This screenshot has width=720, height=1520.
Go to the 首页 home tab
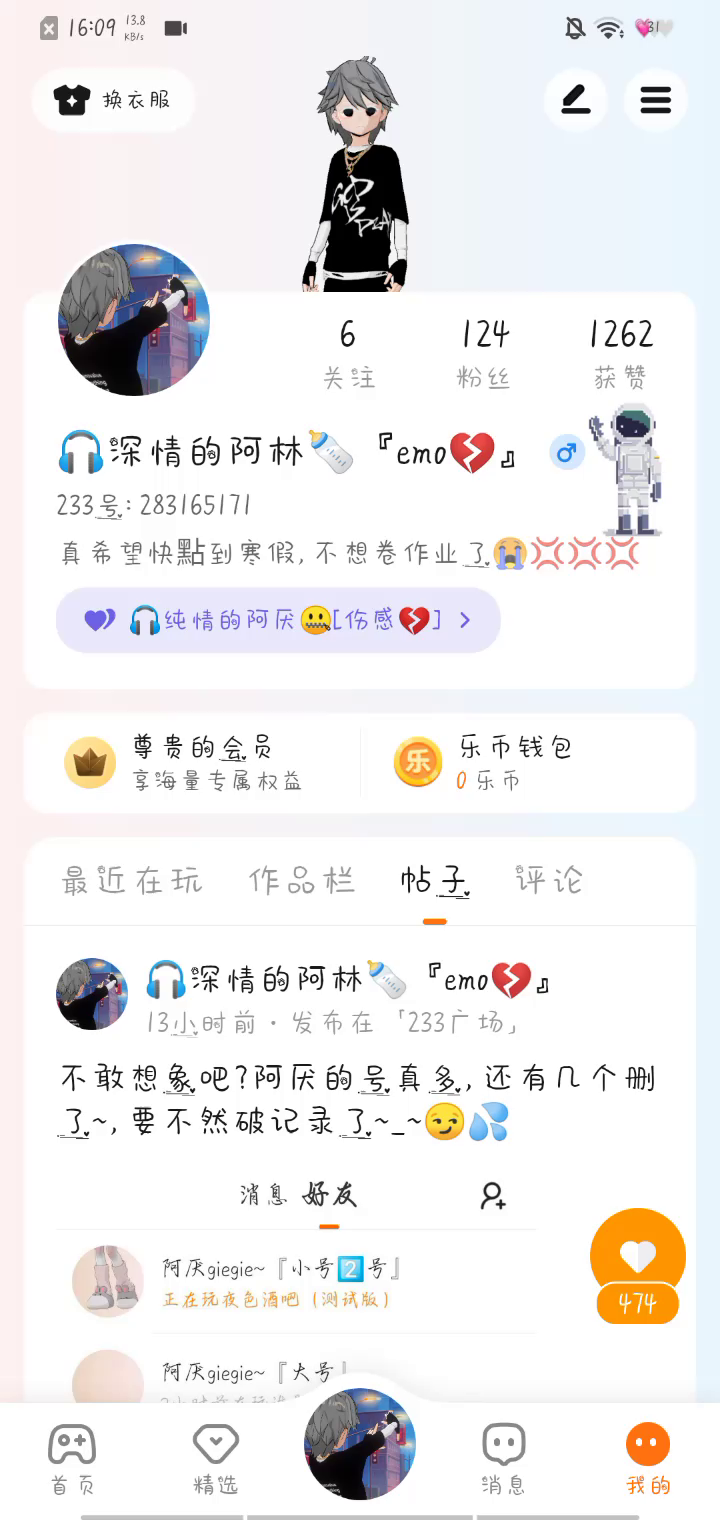point(72,1458)
